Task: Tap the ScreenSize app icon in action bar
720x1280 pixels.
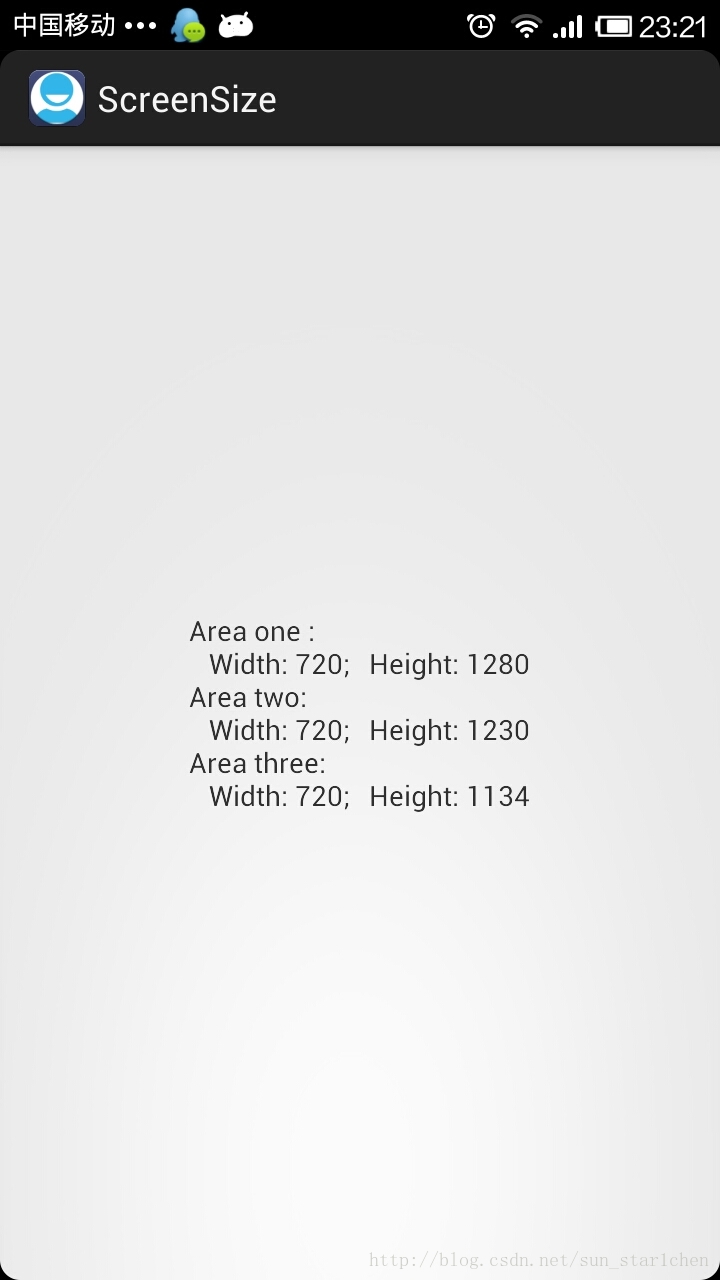Action: pyautogui.click(x=57, y=98)
